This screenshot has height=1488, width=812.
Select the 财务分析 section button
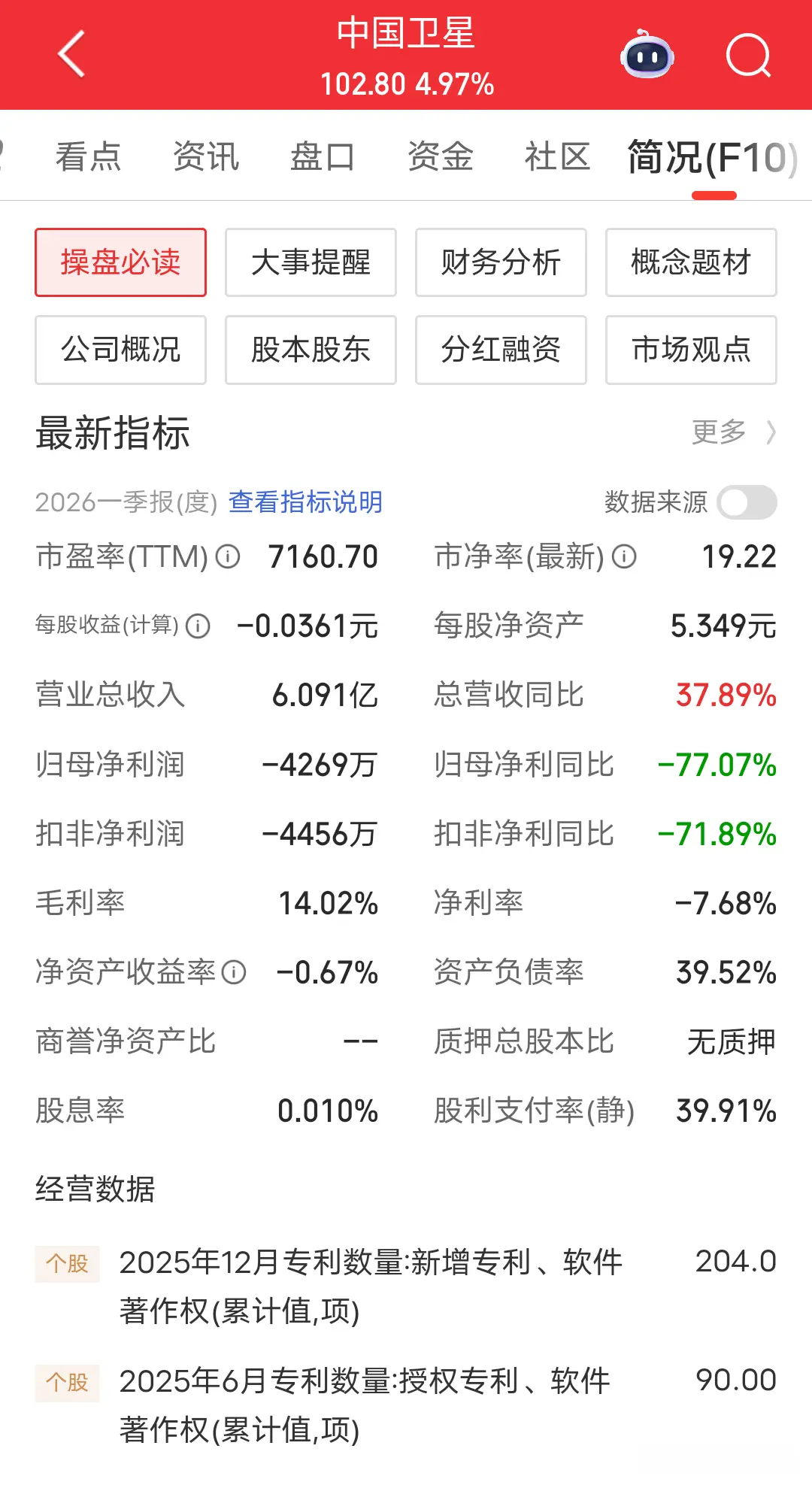[x=501, y=262]
